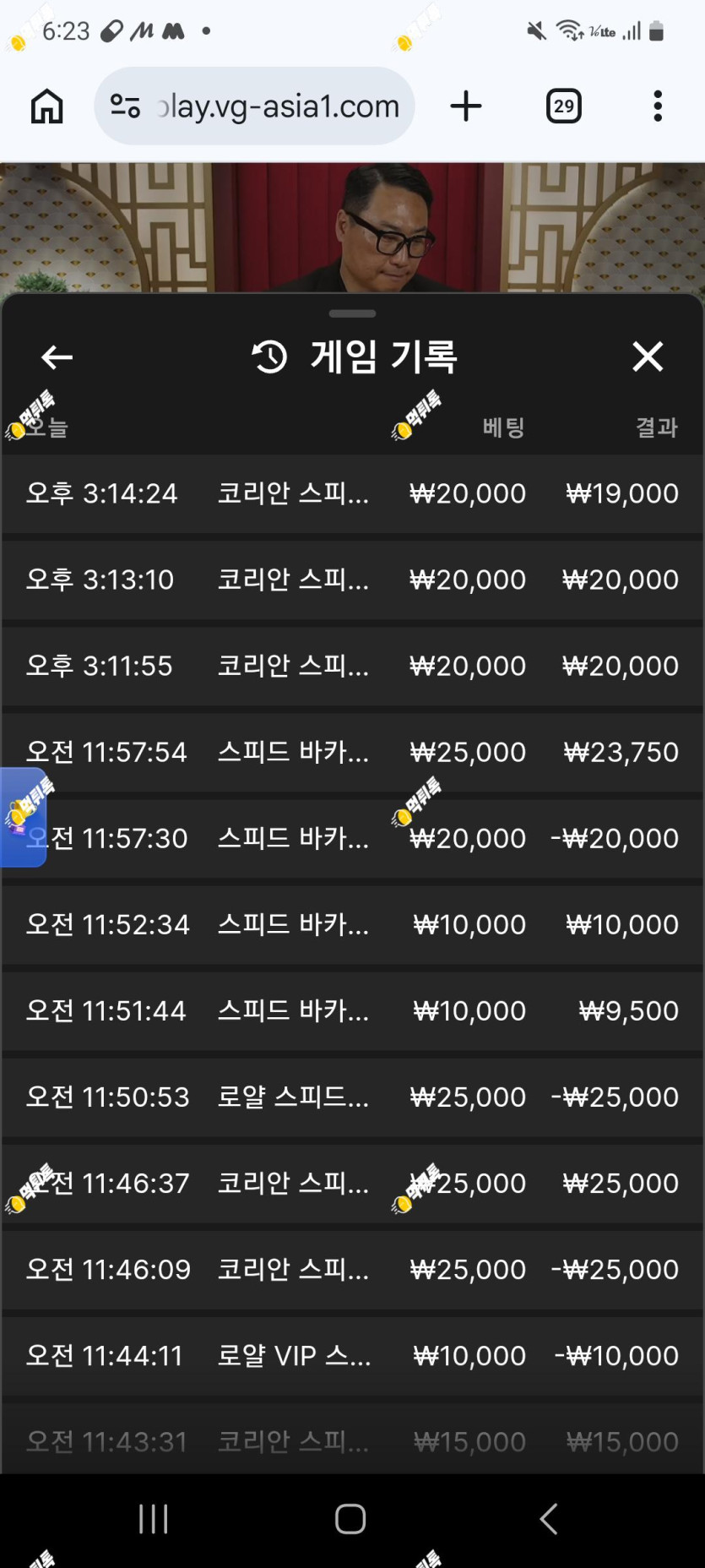This screenshot has height=1568, width=705.
Task: Open the browser overflow menu
Action: click(x=658, y=106)
